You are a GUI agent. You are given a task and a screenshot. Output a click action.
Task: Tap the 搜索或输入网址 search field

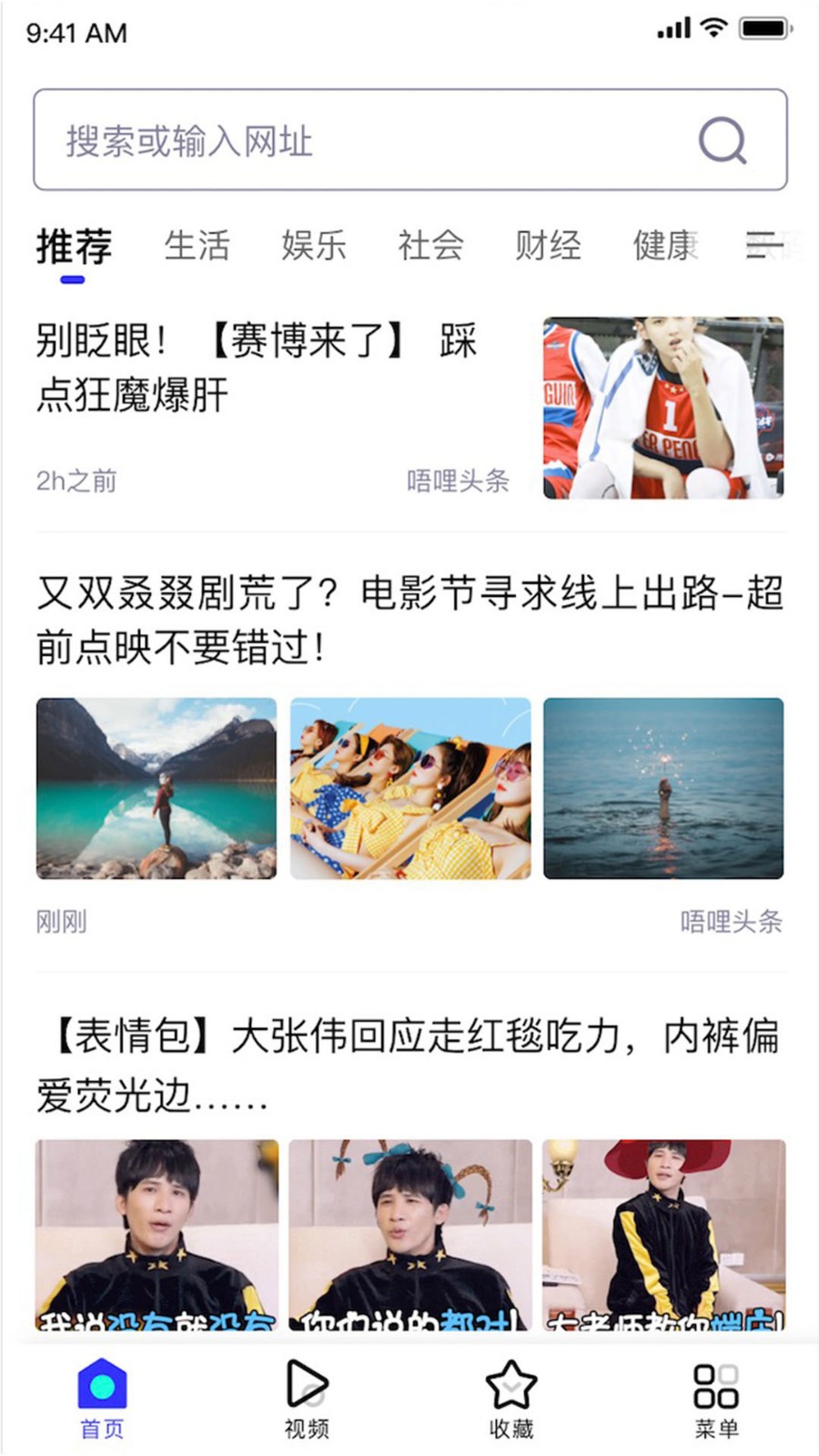(x=364, y=140)
